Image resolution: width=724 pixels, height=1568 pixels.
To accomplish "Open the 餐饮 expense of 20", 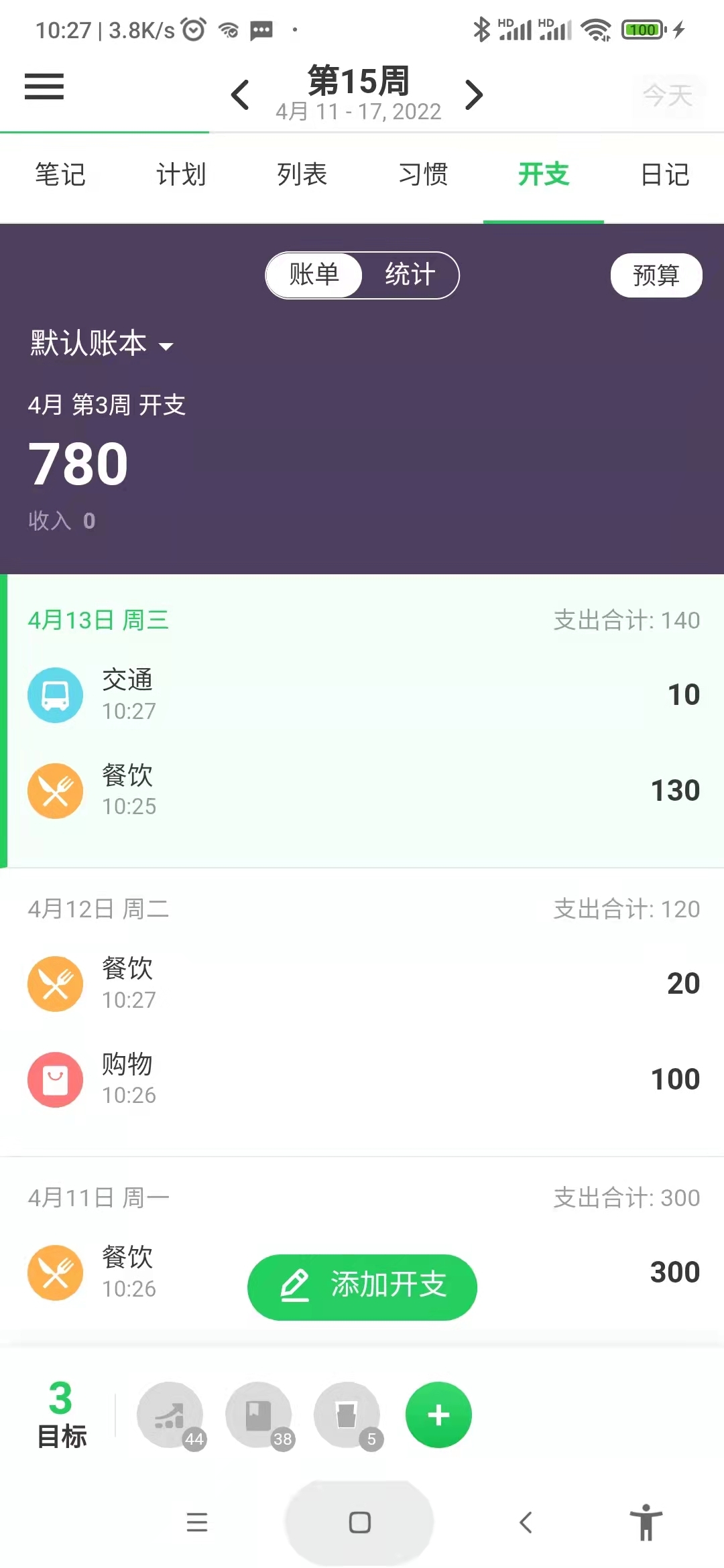I will [362, 983].
